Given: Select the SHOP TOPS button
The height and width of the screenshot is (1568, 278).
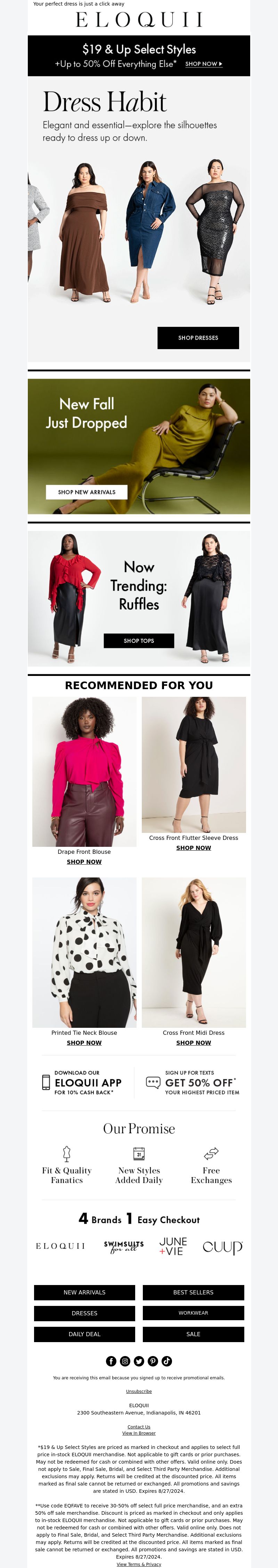Looking at the screenshot, I should (x=139, y=640).
